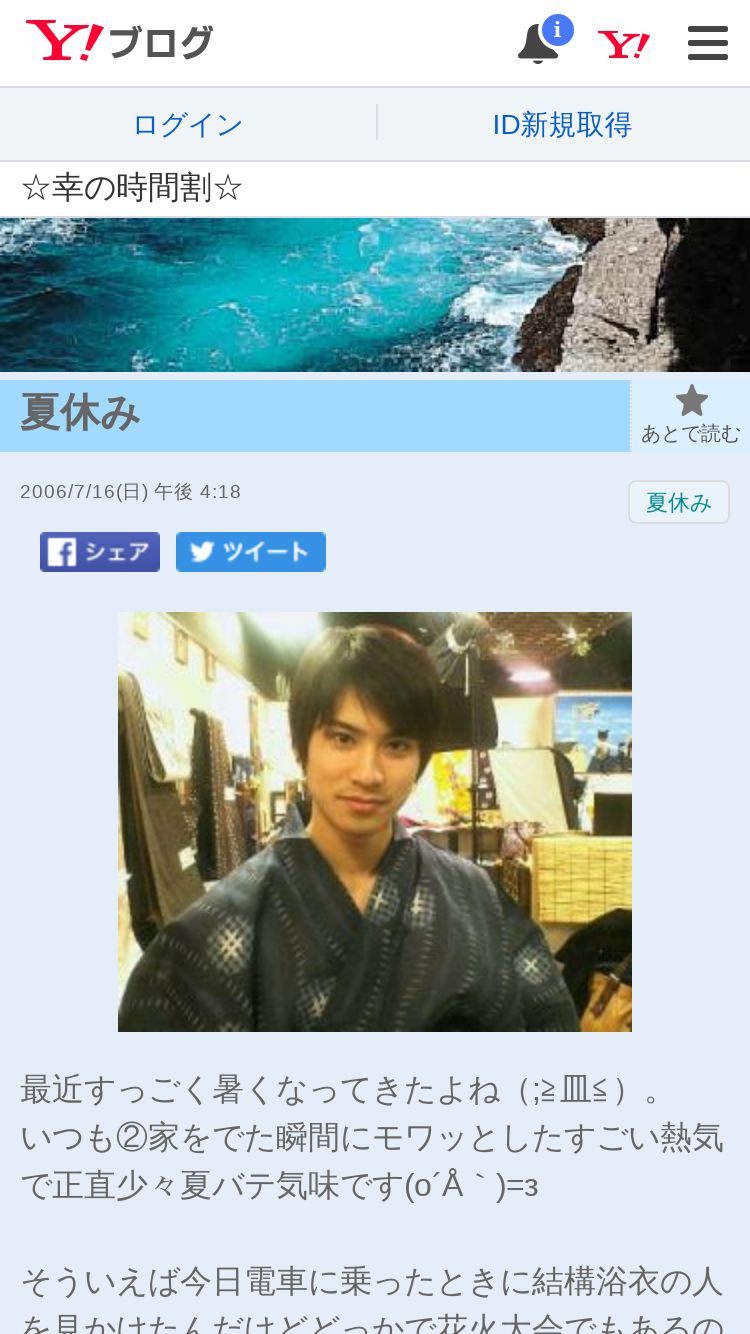Save post with あとで読む star

tap(691, 415)
